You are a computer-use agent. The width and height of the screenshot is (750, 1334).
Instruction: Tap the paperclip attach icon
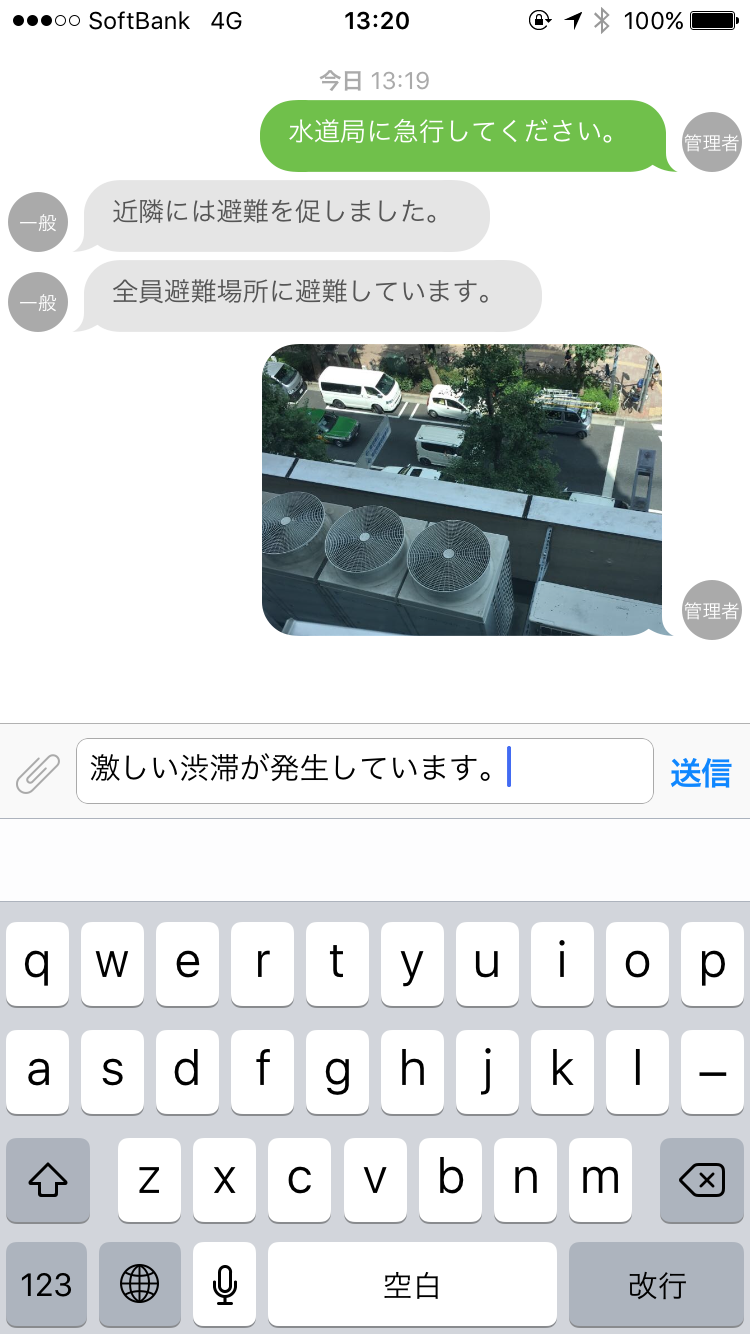(x=38, y=772)
